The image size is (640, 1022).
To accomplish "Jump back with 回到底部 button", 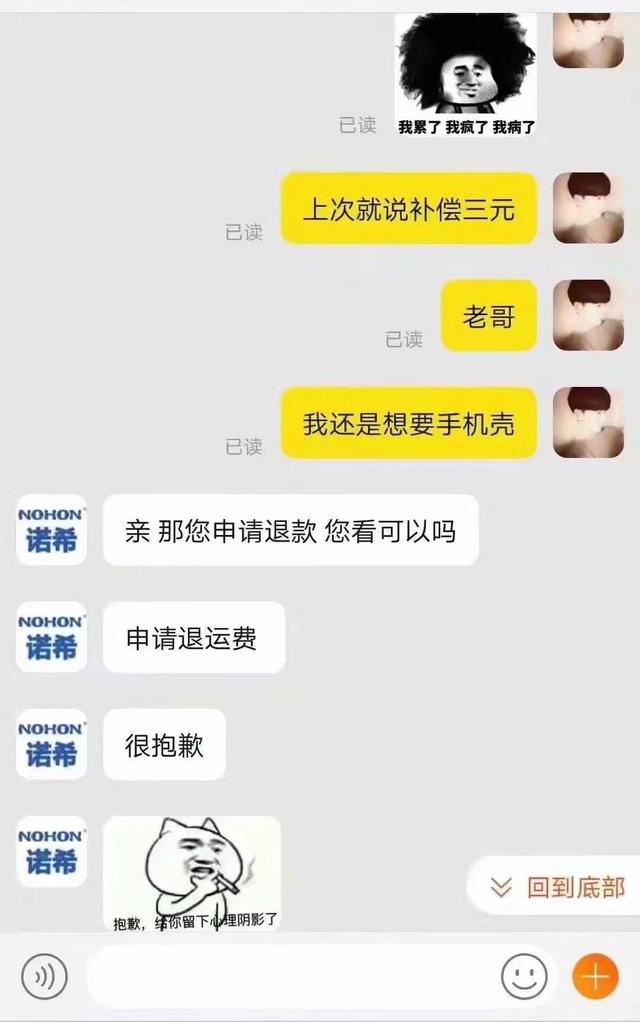I will 558,886.
